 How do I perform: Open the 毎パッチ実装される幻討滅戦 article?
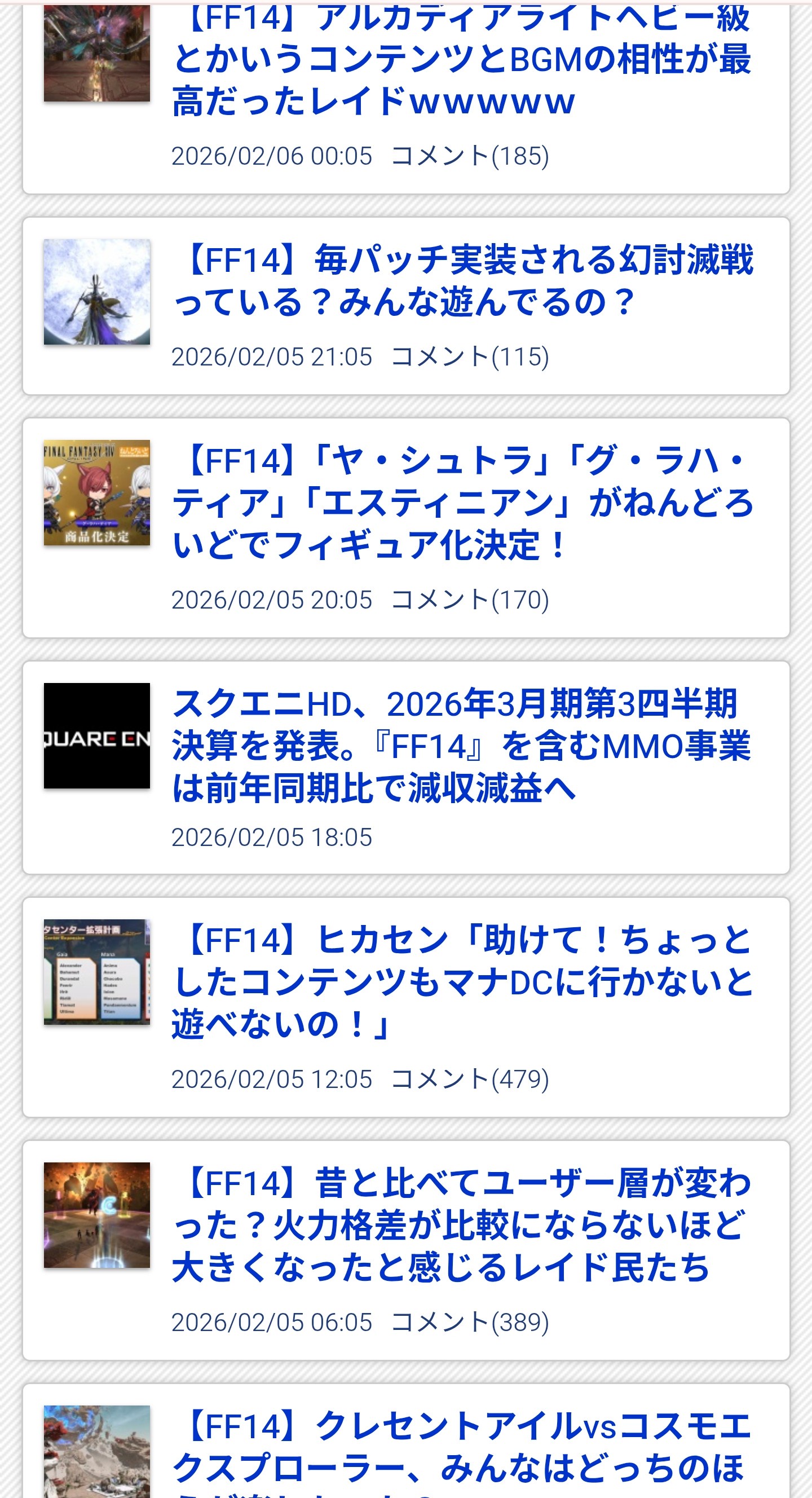tap(461, 280)
